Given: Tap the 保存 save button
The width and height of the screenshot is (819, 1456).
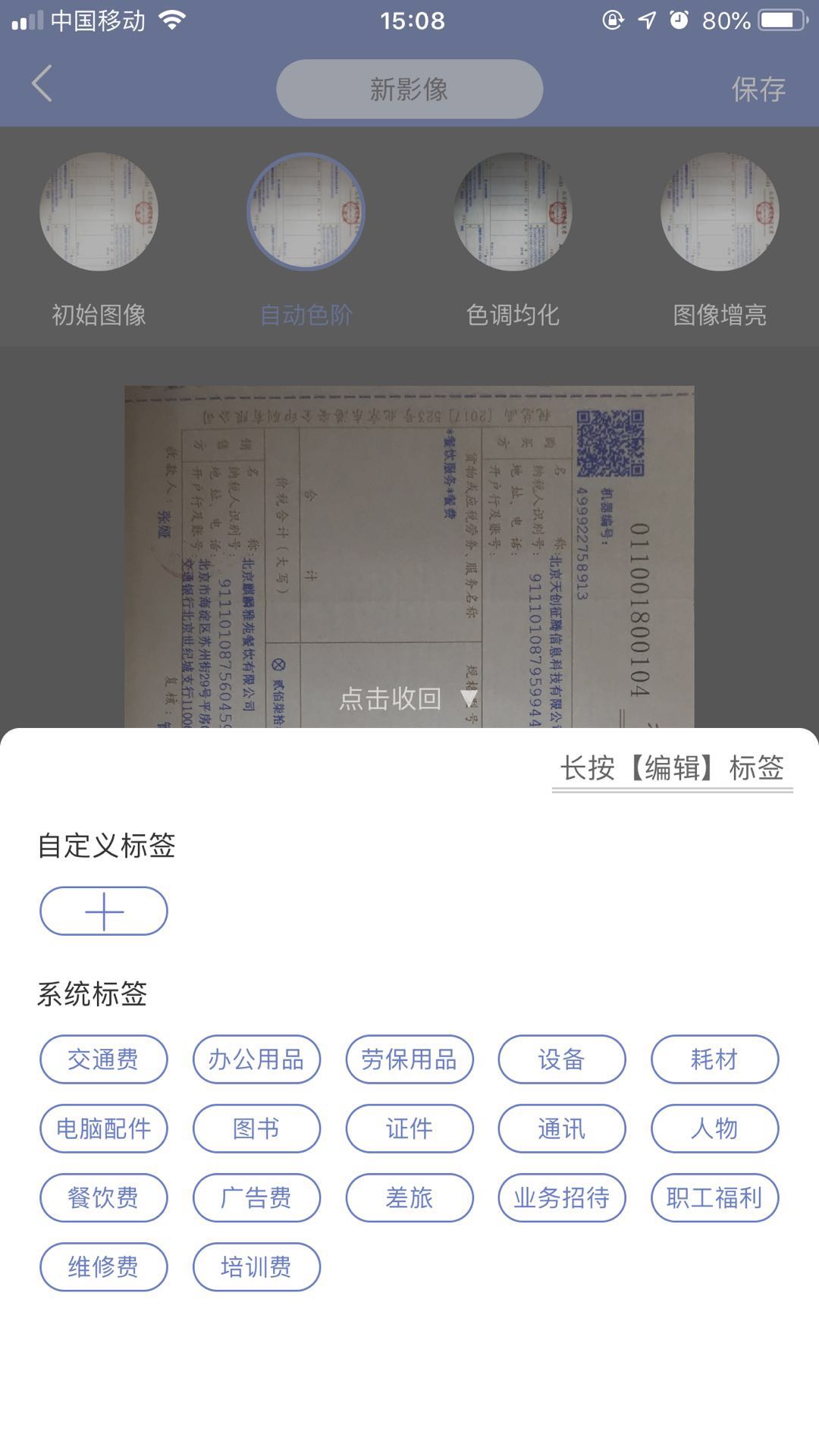Looking at the screenshot, I should coord(758,89).
